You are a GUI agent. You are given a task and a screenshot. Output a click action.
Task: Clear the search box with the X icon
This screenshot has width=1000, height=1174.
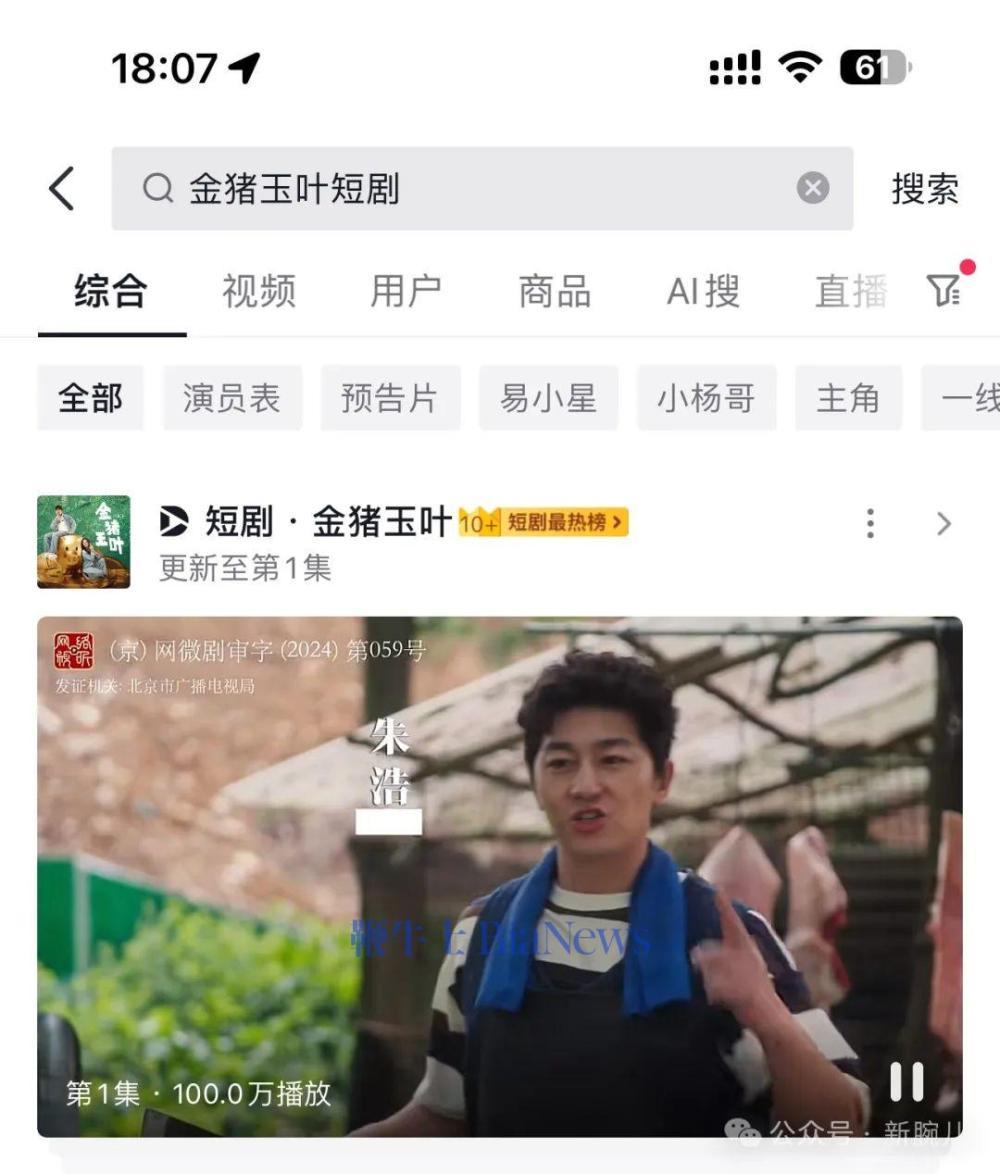click(813, 188)
